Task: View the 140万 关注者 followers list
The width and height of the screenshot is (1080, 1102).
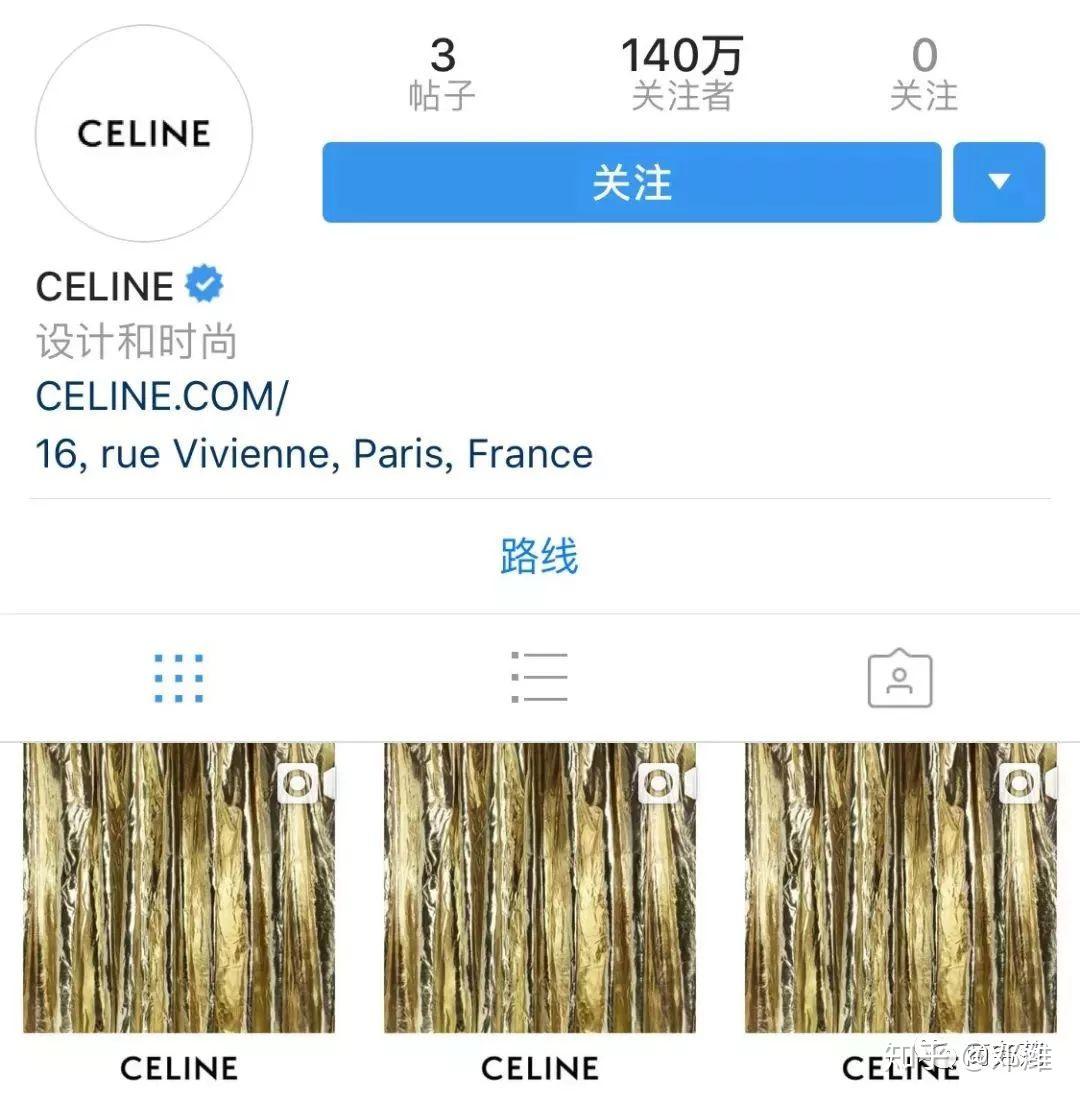Action: (x=682, y=74)
